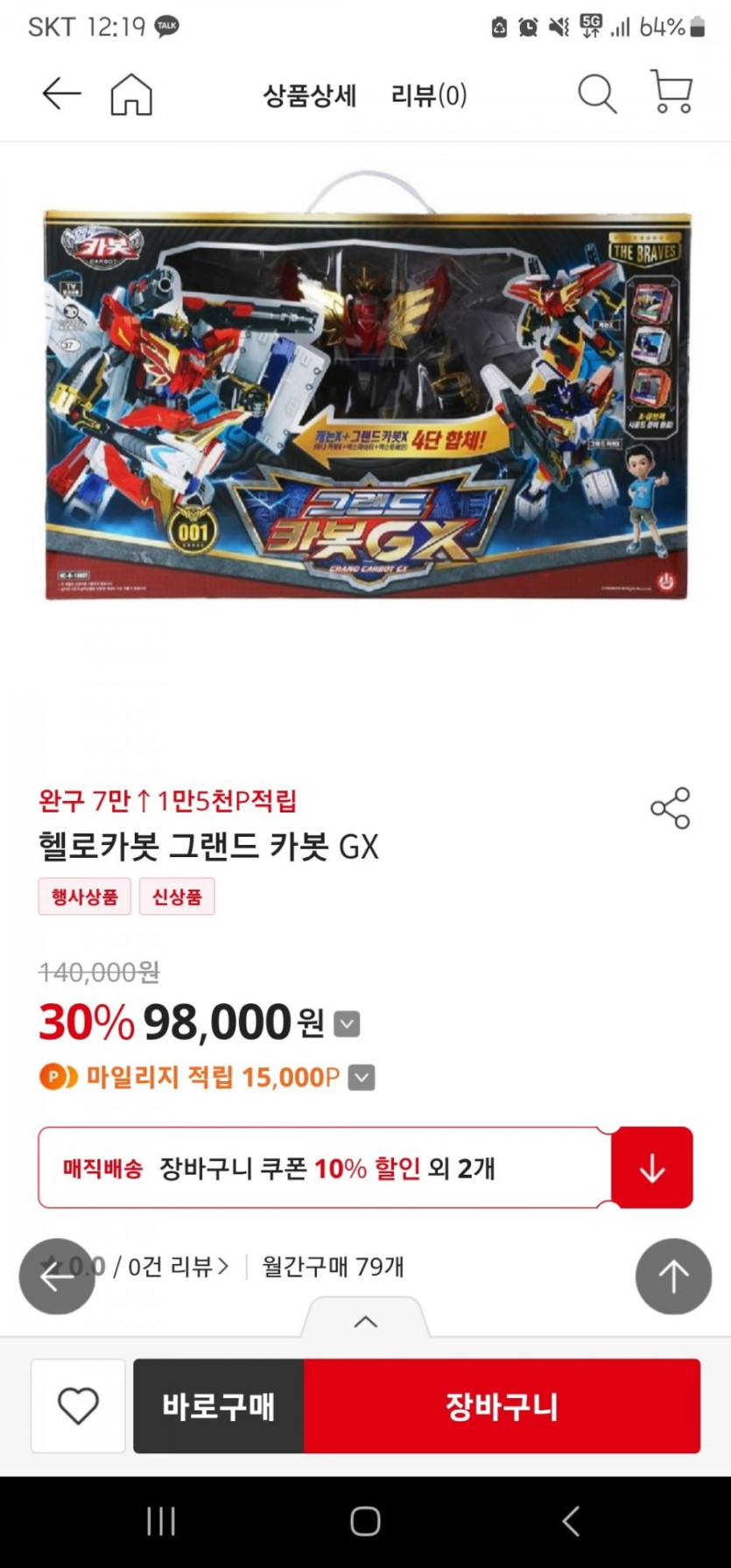Viewport: 731px width, 1568px height.
Task: Expand price details next to 98,000원
Action: coord(348,1023)
